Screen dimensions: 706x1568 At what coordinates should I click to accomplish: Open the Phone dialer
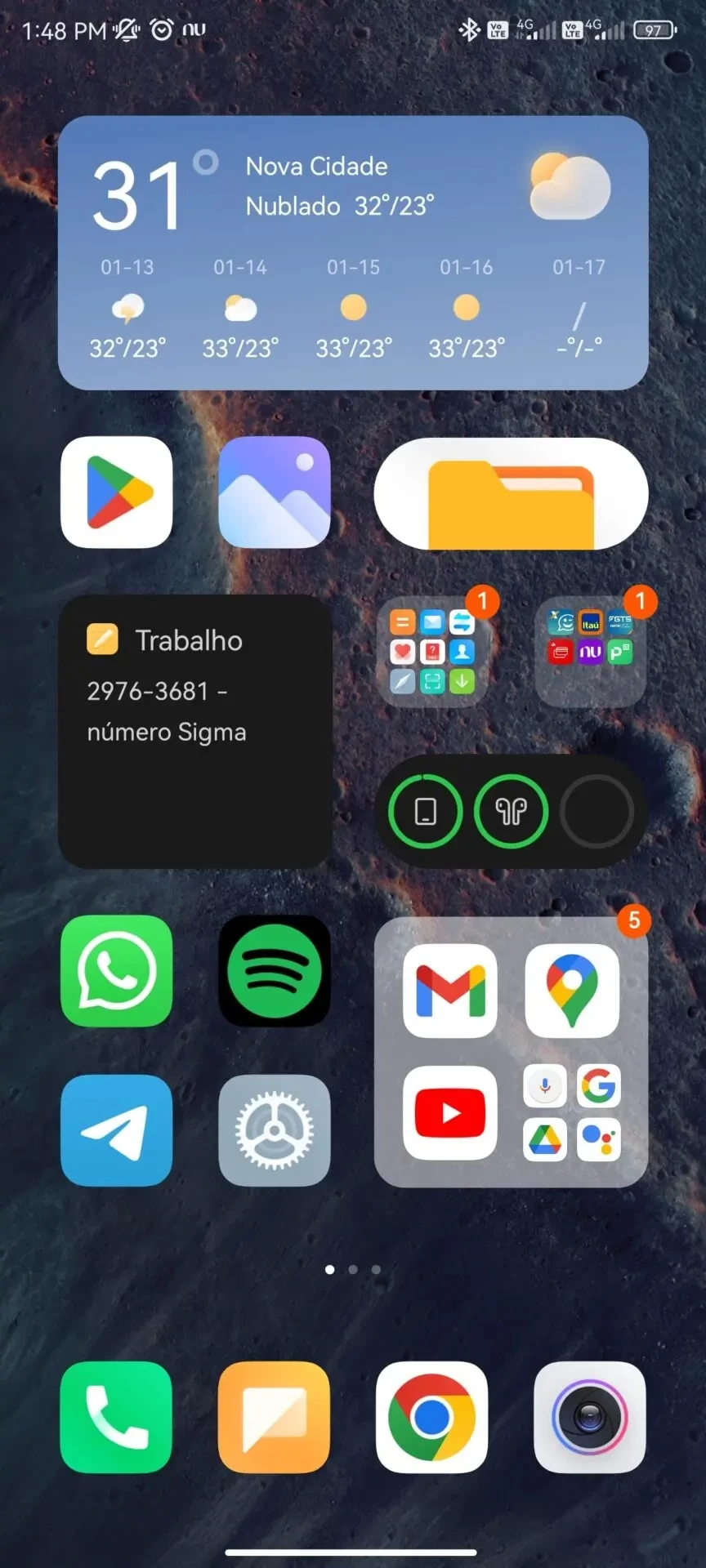tap(117, 1417)
